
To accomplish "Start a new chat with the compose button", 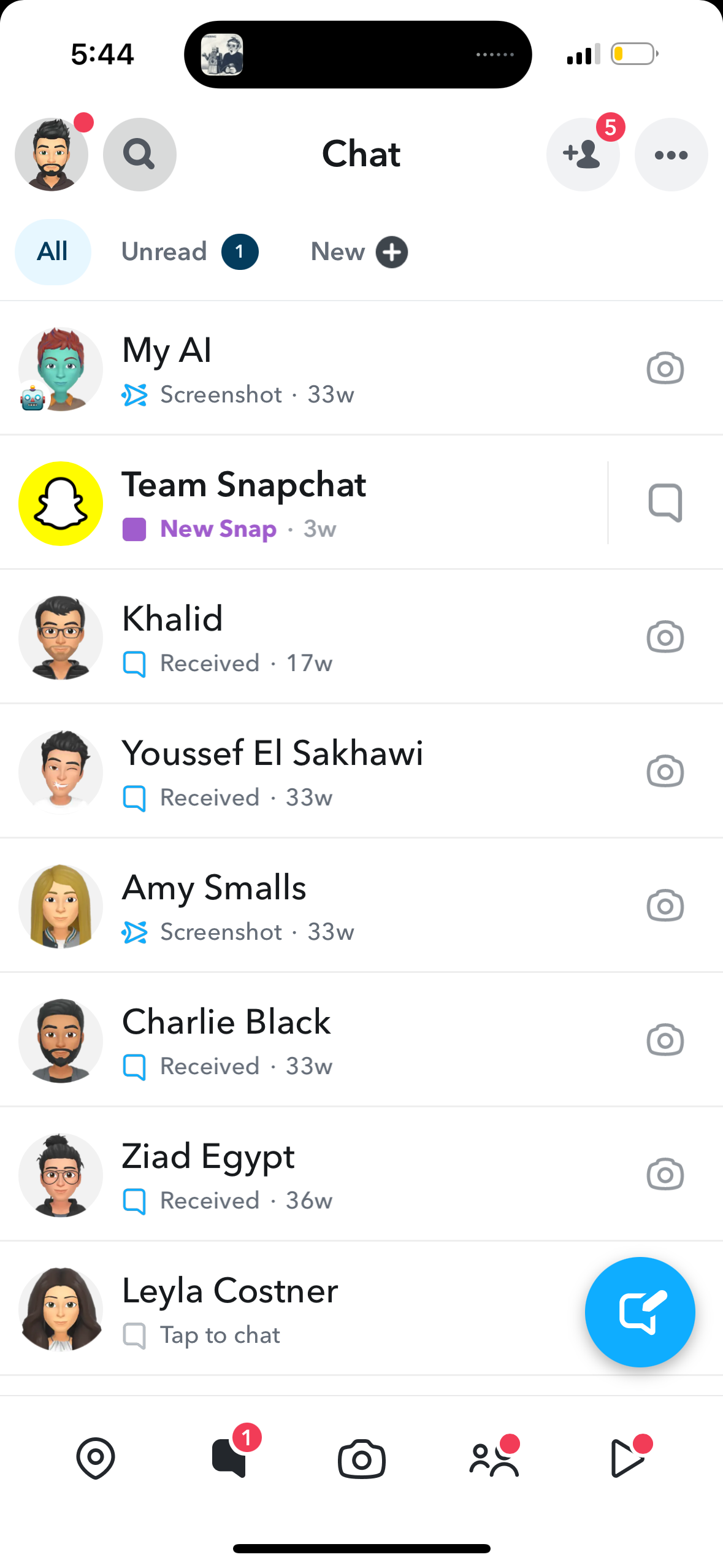I will 640,1312.
